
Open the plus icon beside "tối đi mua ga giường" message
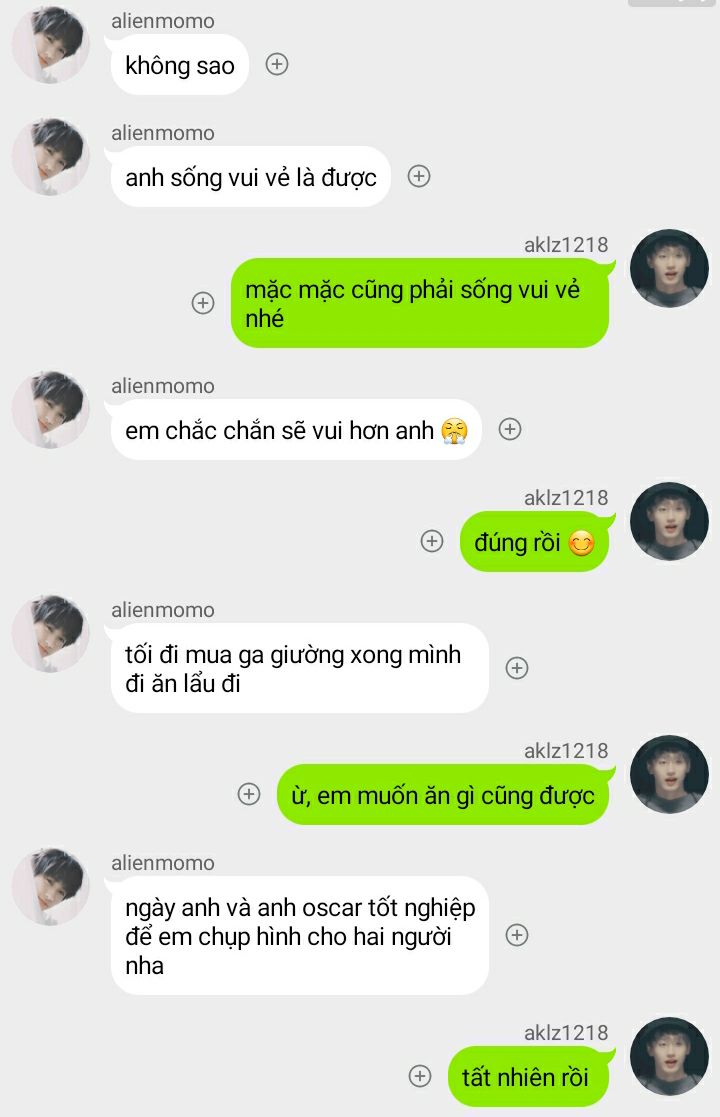point(517,668)
